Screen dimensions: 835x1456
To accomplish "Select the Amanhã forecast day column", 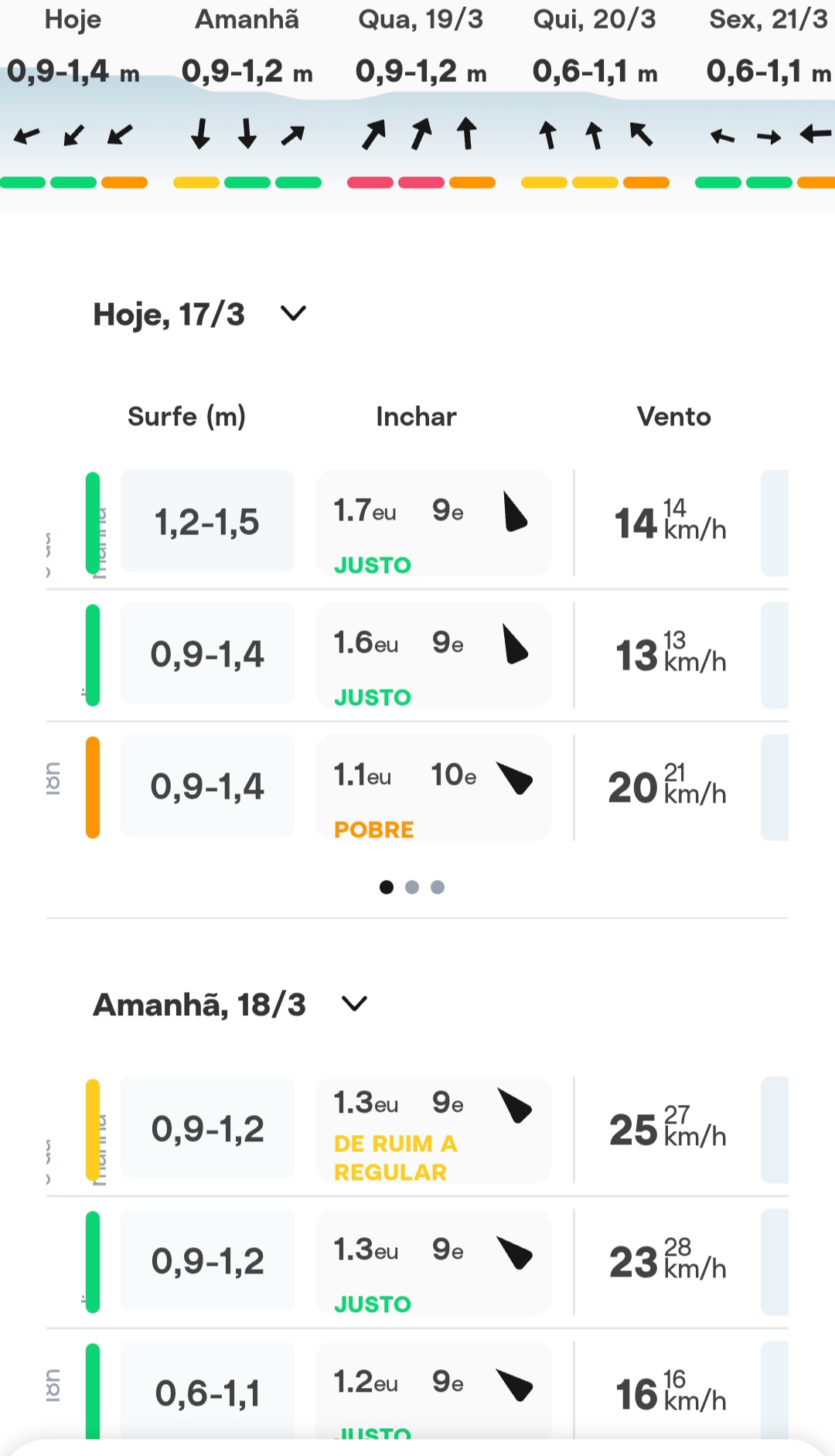I will click(x=247, y=101).
